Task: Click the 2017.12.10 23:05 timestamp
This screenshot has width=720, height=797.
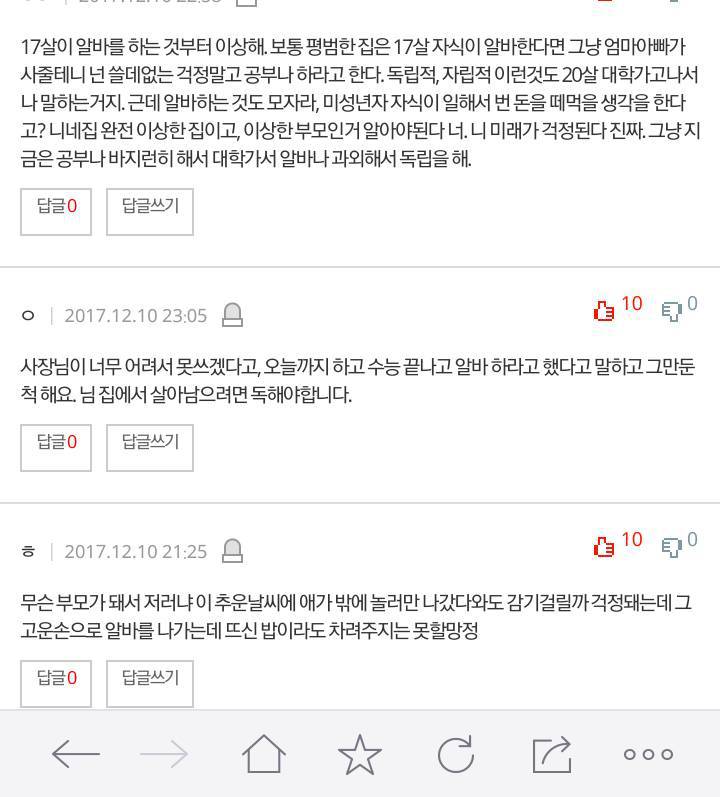Action: [x=135, y=313]
